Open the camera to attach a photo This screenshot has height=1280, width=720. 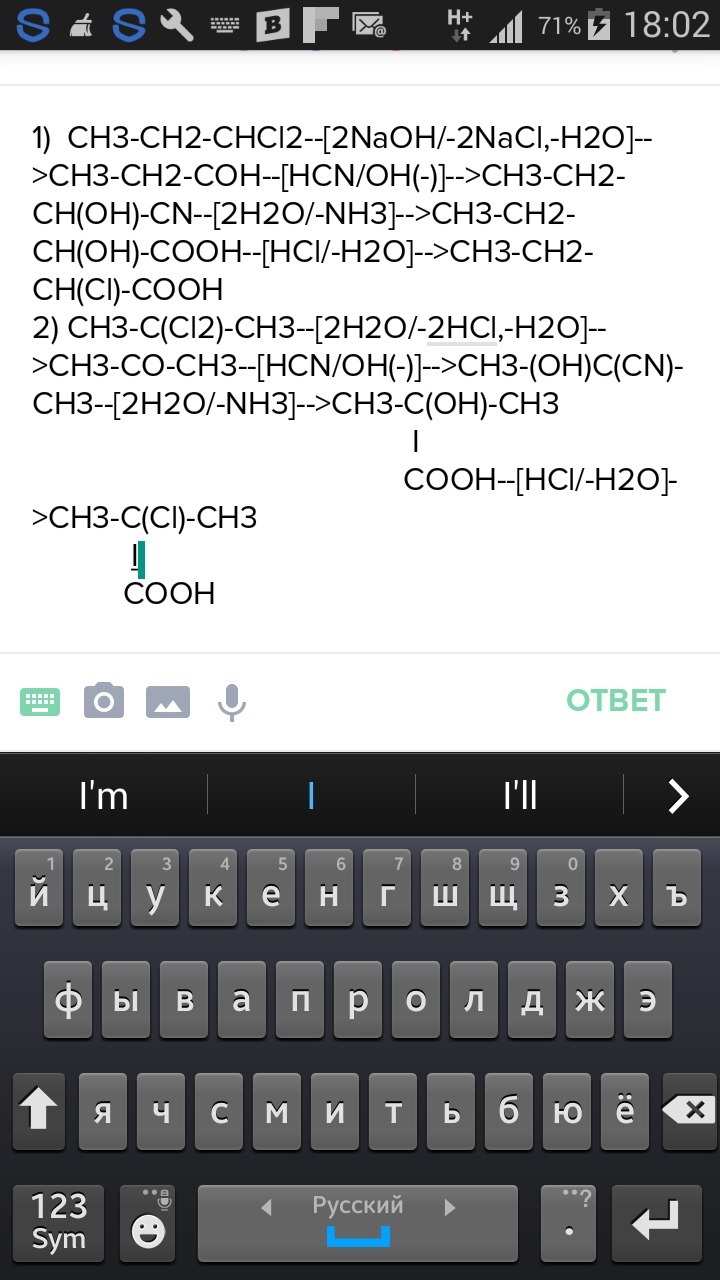click(104, 701)
